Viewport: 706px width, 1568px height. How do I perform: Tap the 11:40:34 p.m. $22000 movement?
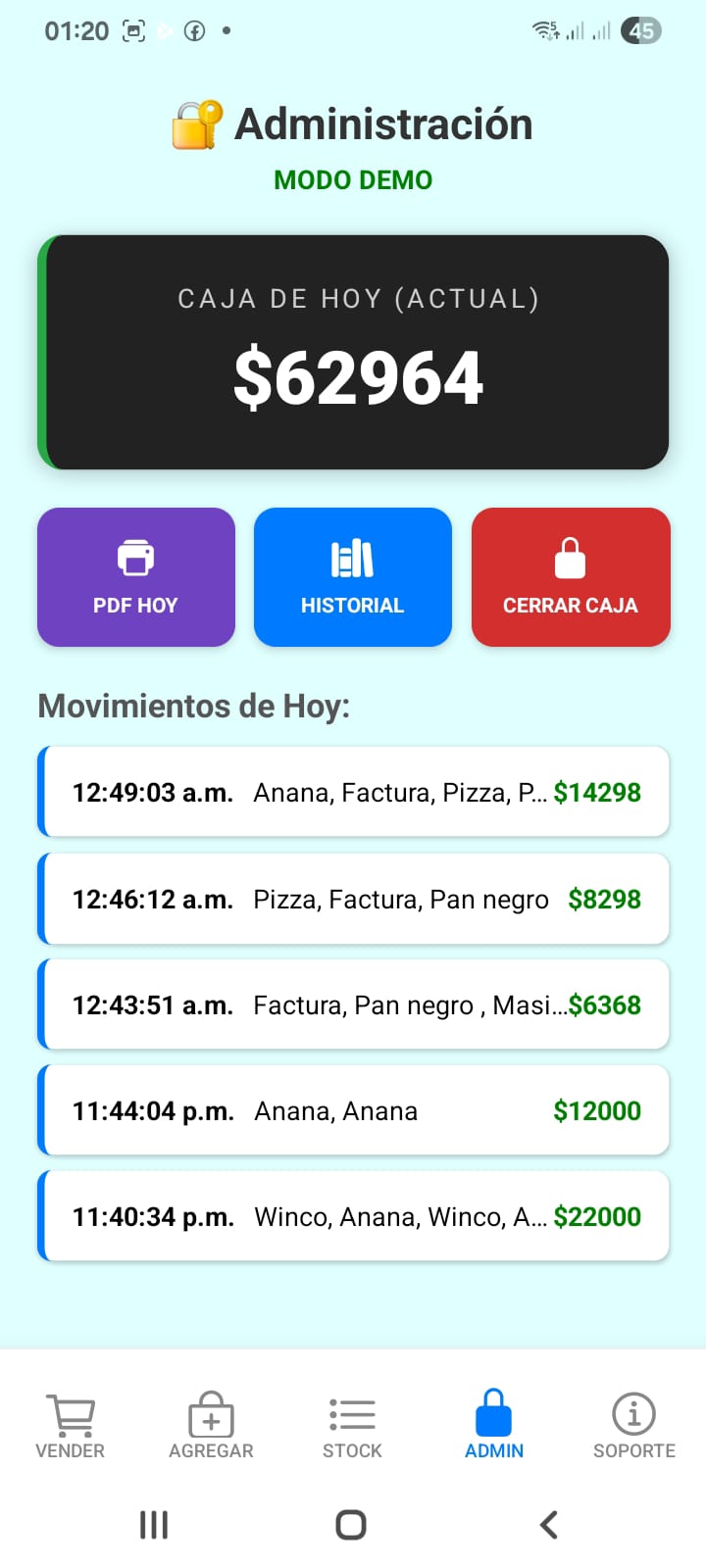354,1216
